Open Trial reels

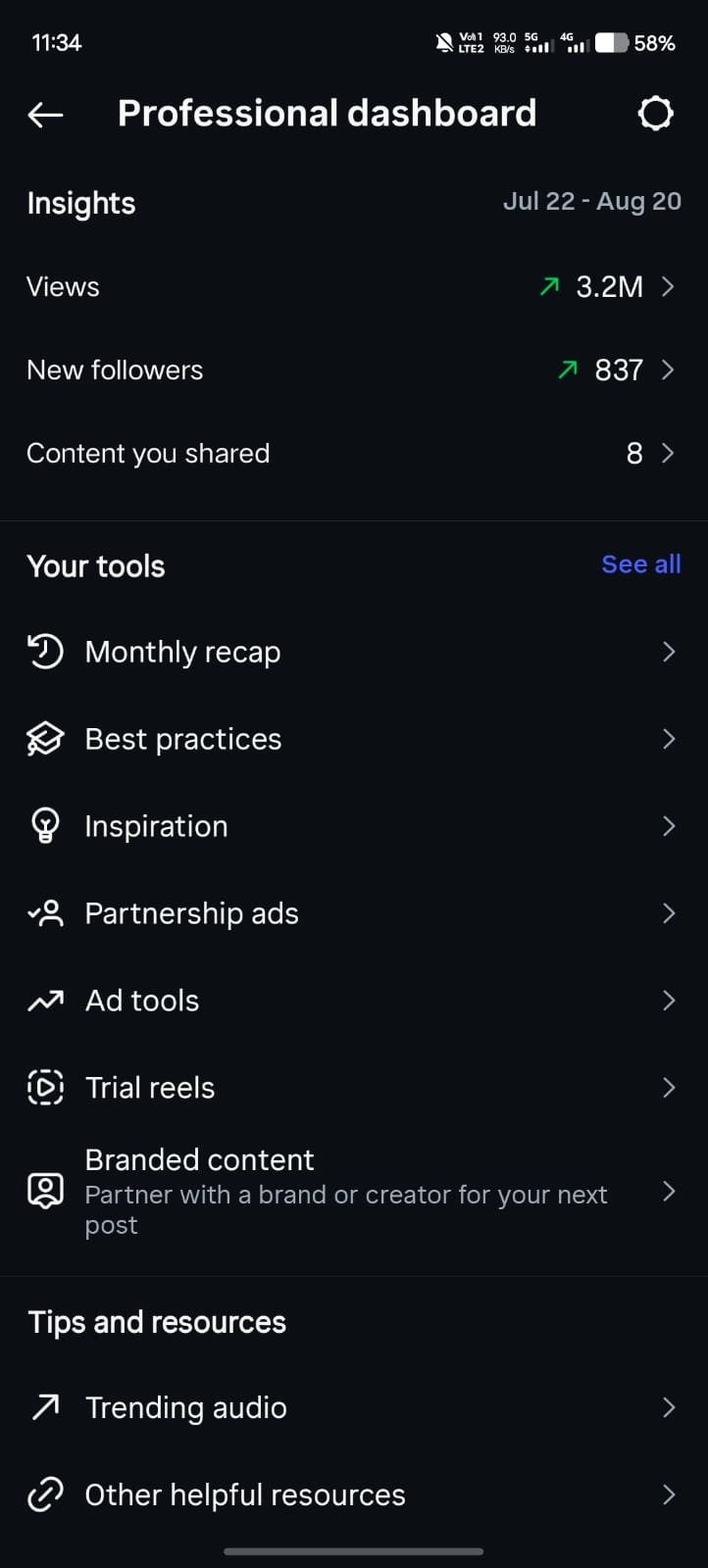click(354, 1088)
